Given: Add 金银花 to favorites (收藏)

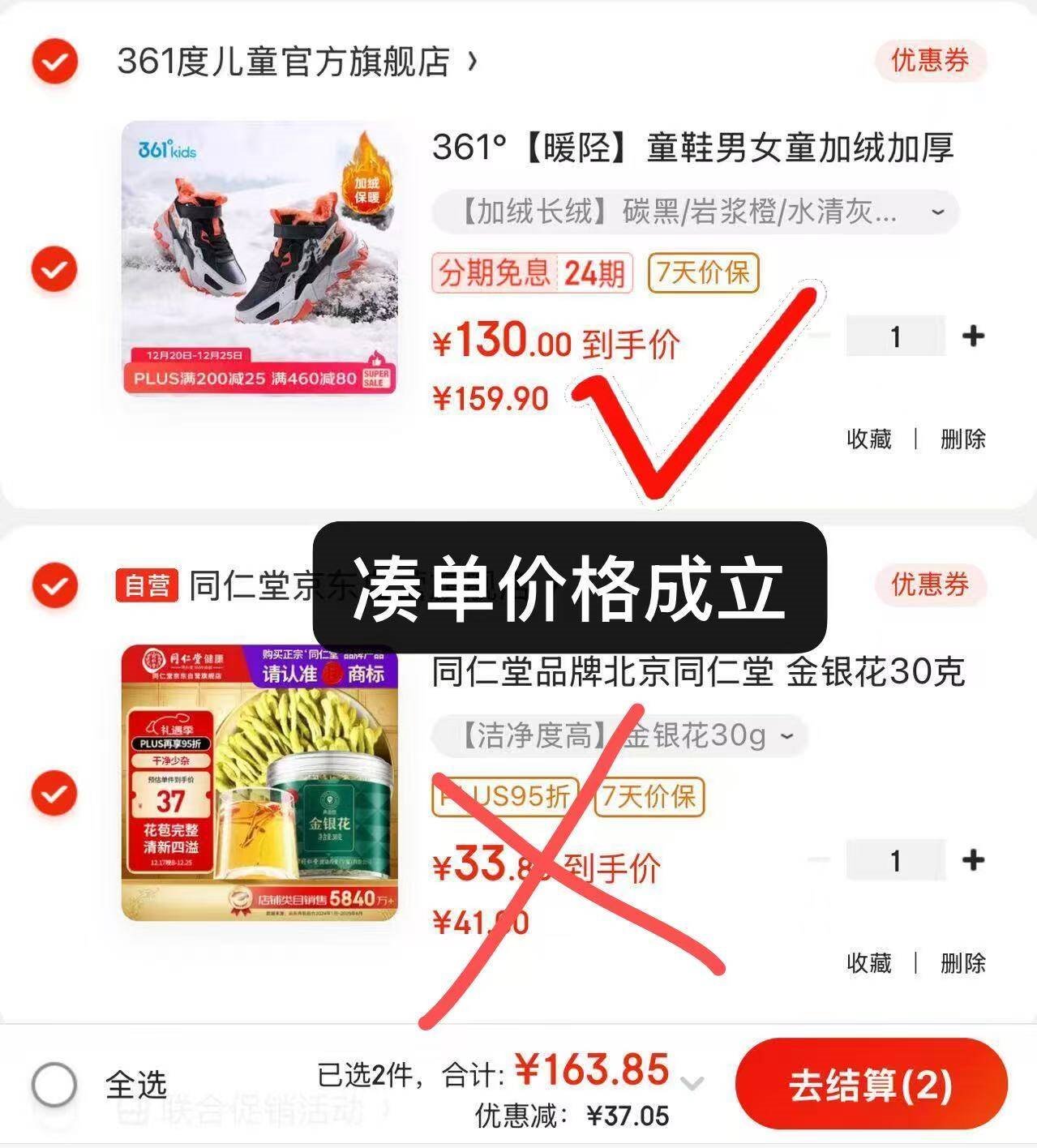Looking at the screenshot, I should (x=868, y=962).
